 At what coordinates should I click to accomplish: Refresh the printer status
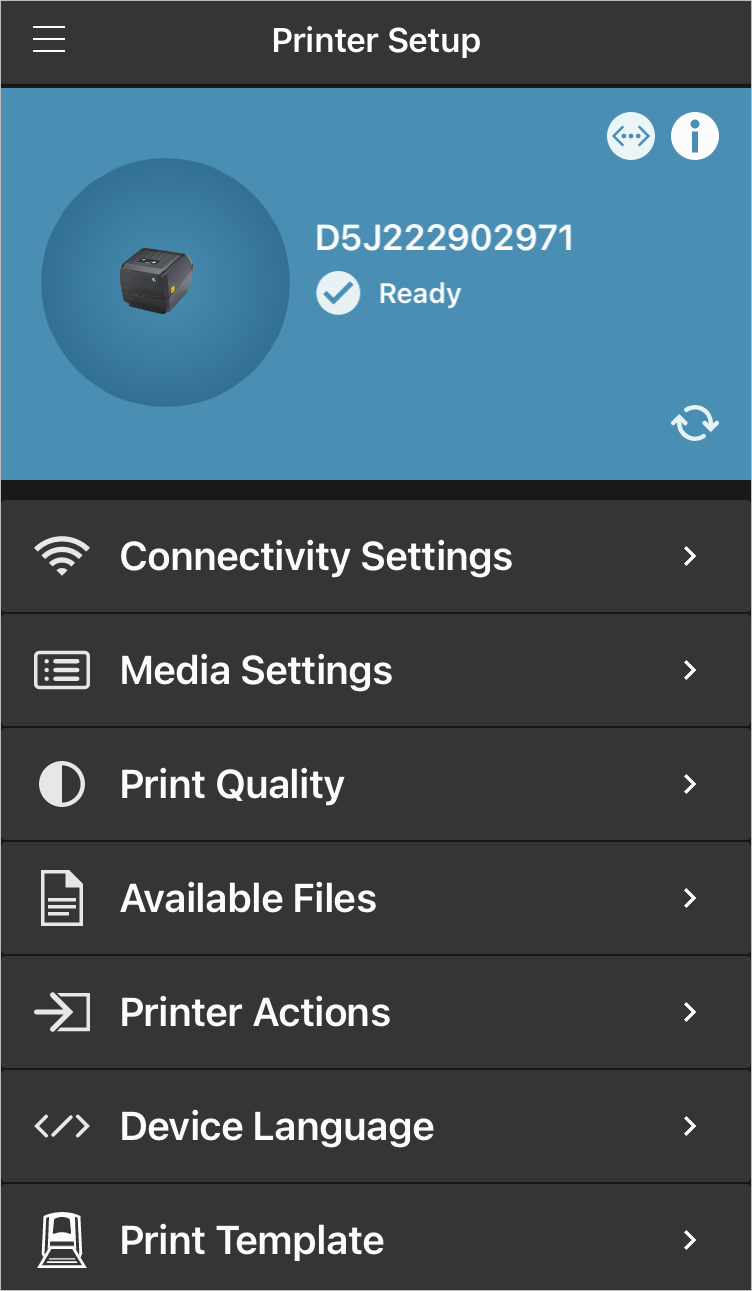click(x=695, y=423)
